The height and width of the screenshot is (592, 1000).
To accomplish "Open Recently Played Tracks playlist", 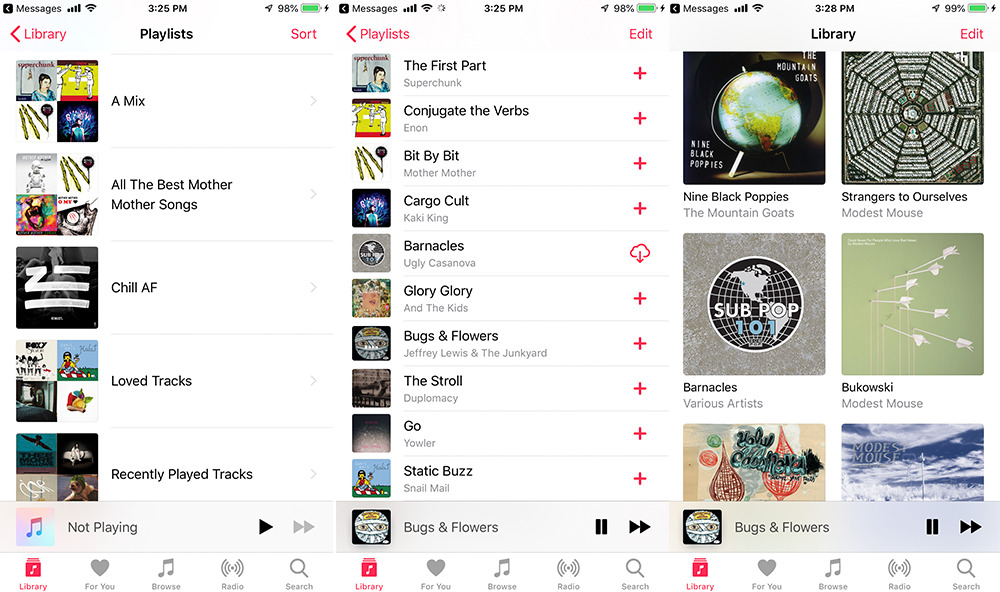I will click(181, 474).
